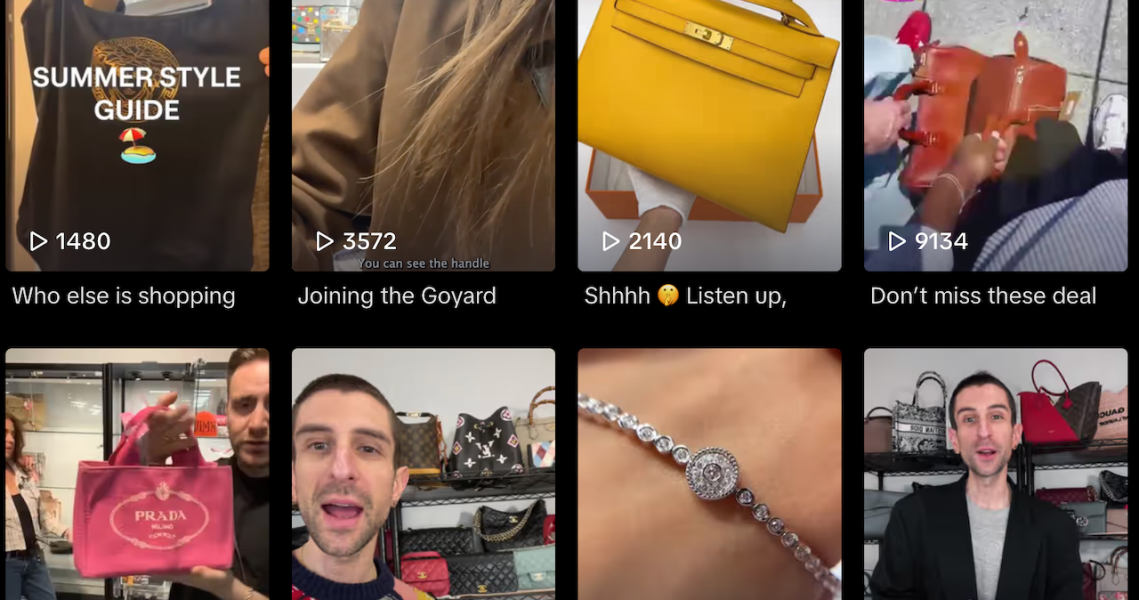This screenshot has width=1139, height=600.
Task: Open the diamond bracelet video
Action: tap(709, 474)
